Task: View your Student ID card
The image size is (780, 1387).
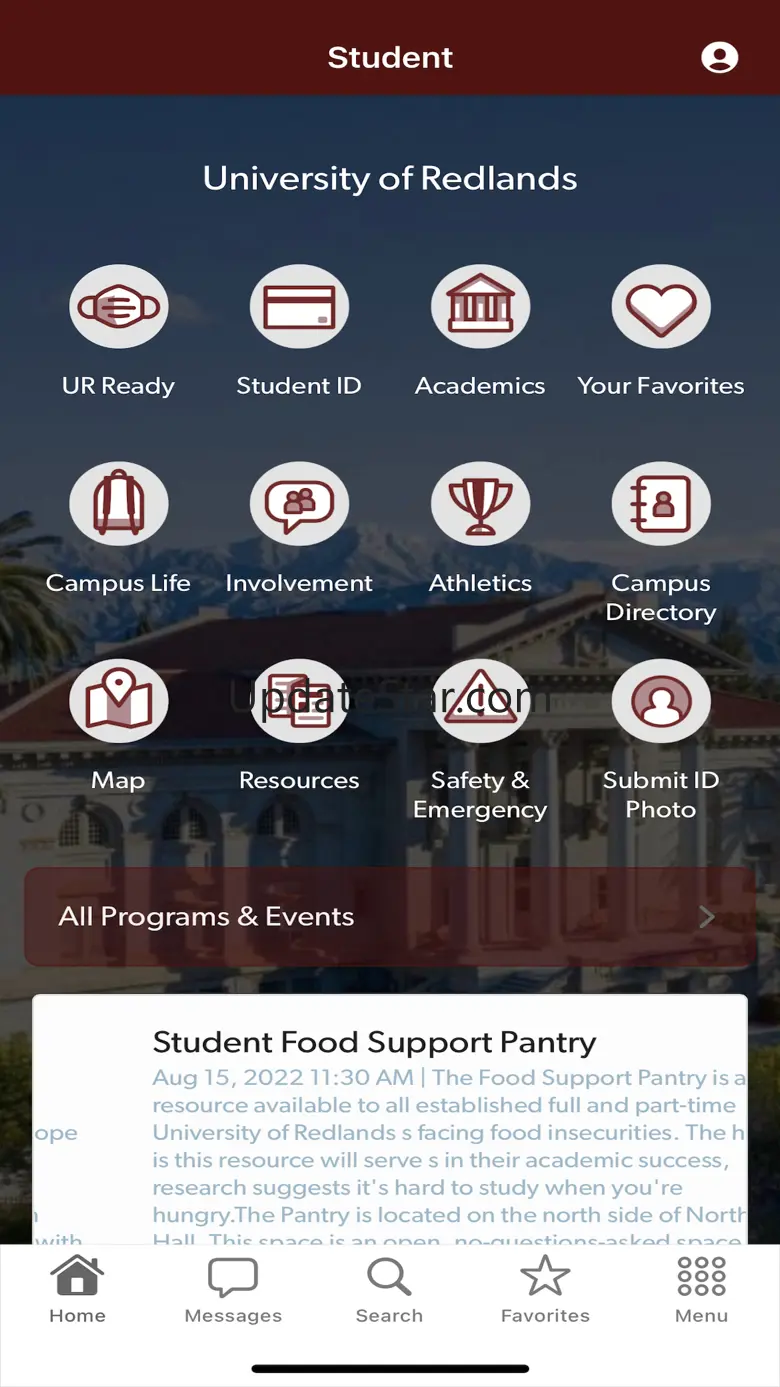Action: point(299,307)
